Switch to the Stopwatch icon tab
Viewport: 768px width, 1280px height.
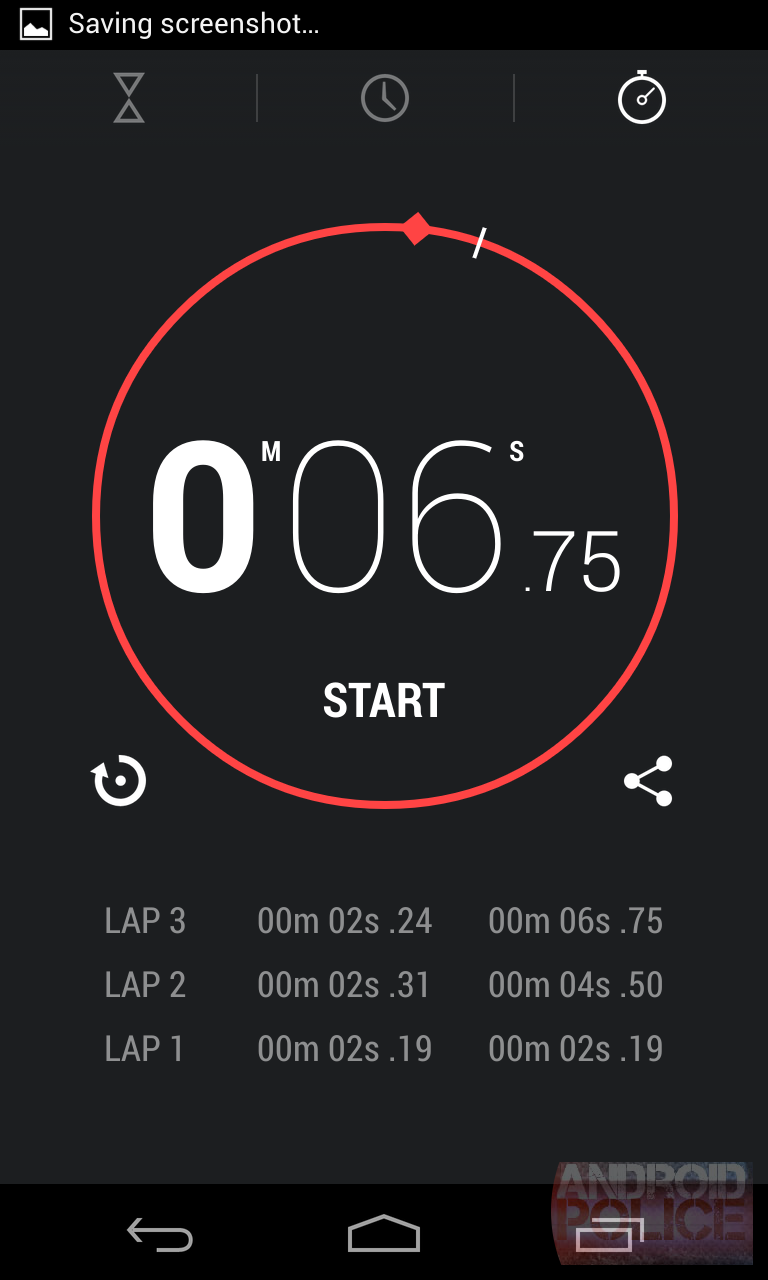click(x=641, y=97)
